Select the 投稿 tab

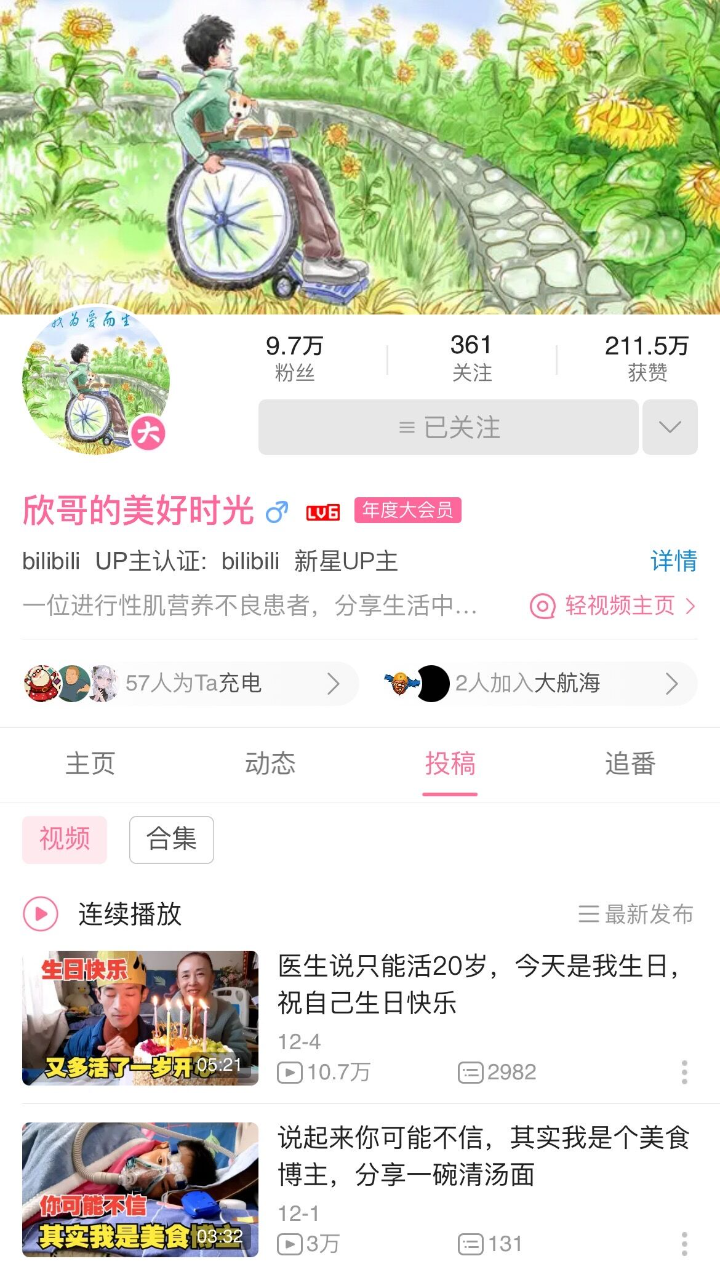coord(450,764)
